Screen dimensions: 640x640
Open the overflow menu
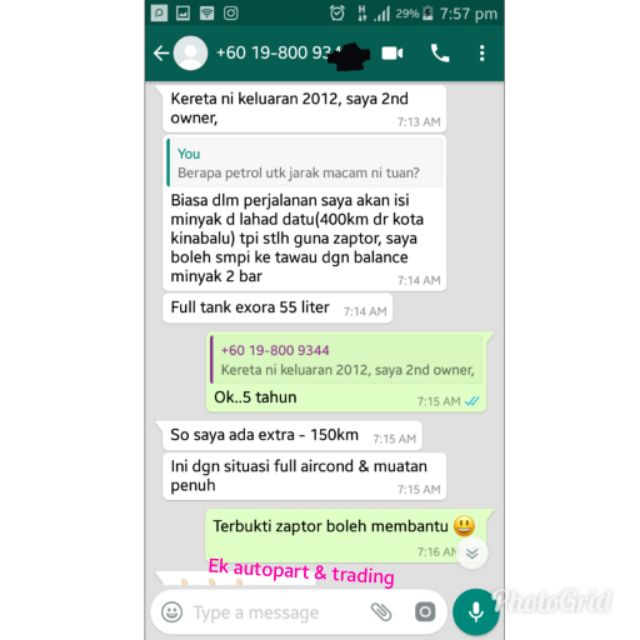pyautogui.click(x=482, y=53)
